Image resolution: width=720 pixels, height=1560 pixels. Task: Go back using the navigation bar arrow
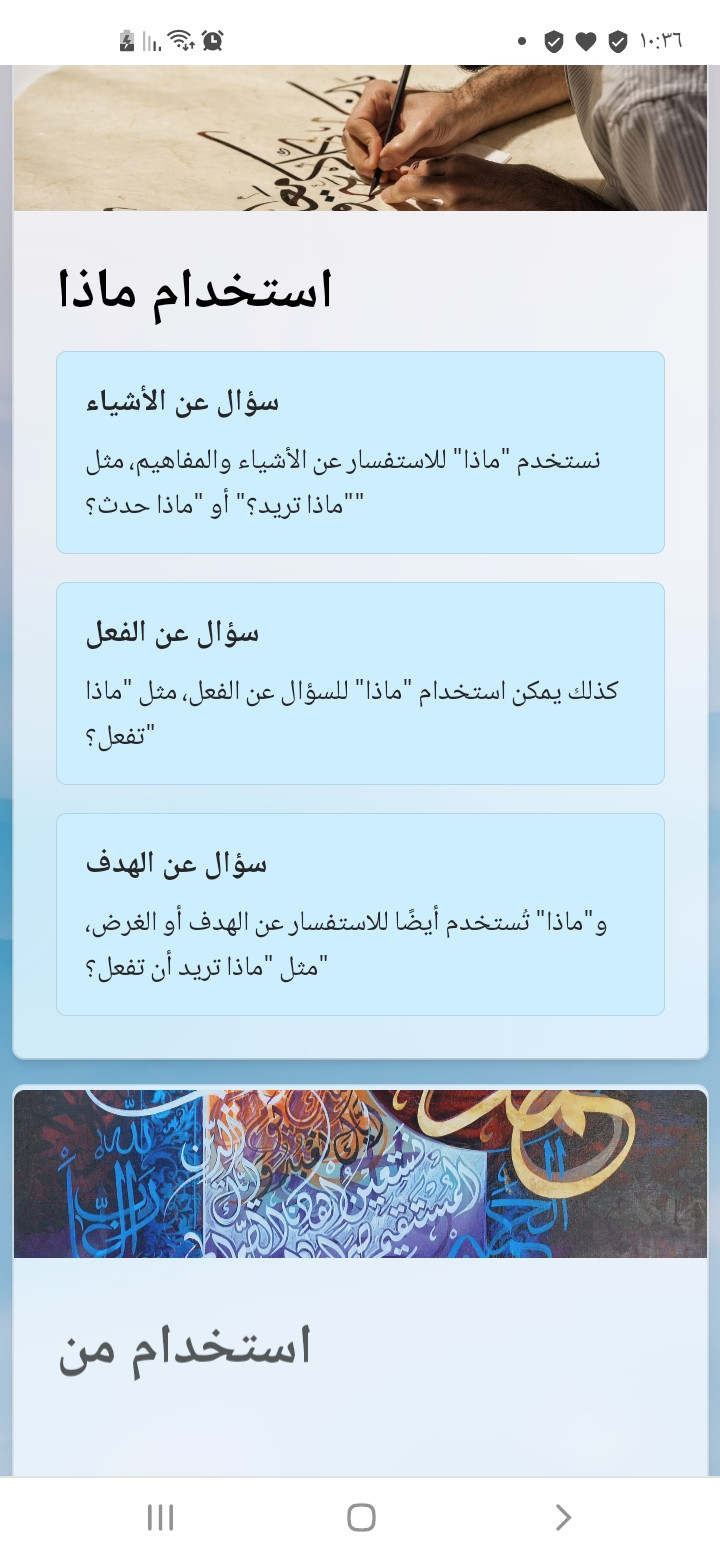tap(563, 1518)
